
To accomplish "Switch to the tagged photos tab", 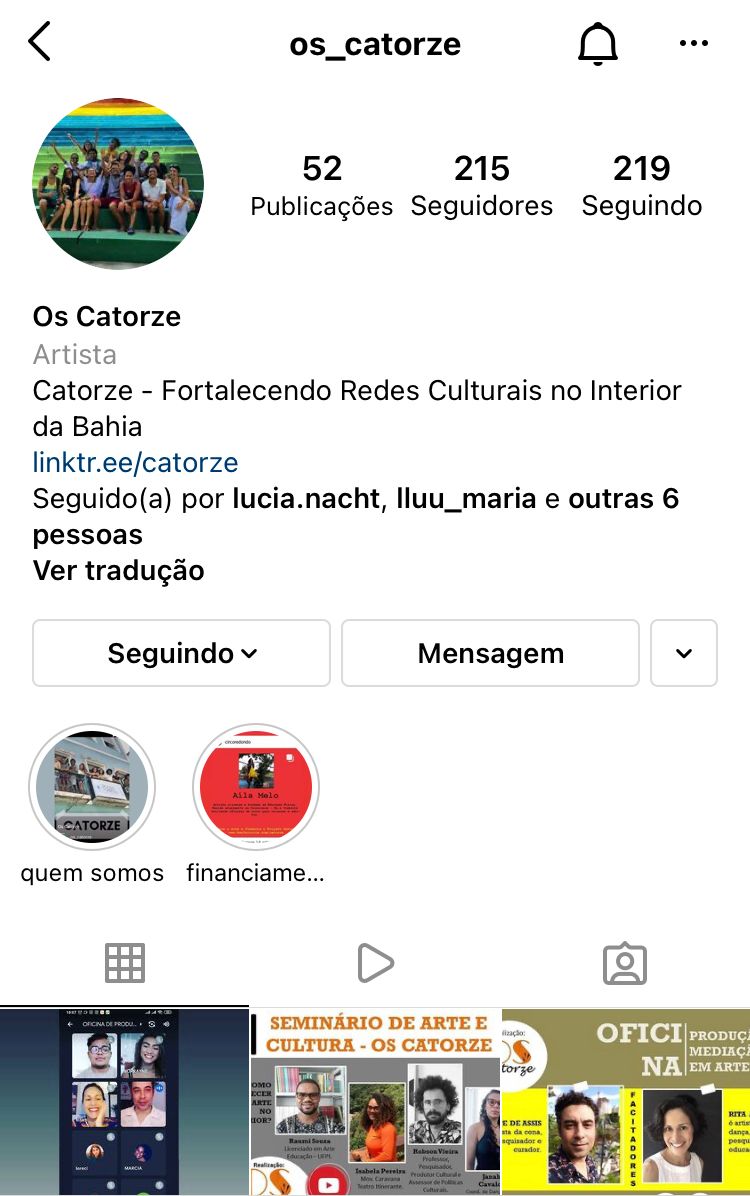I will pyautogui.click(x=625, y=963).
